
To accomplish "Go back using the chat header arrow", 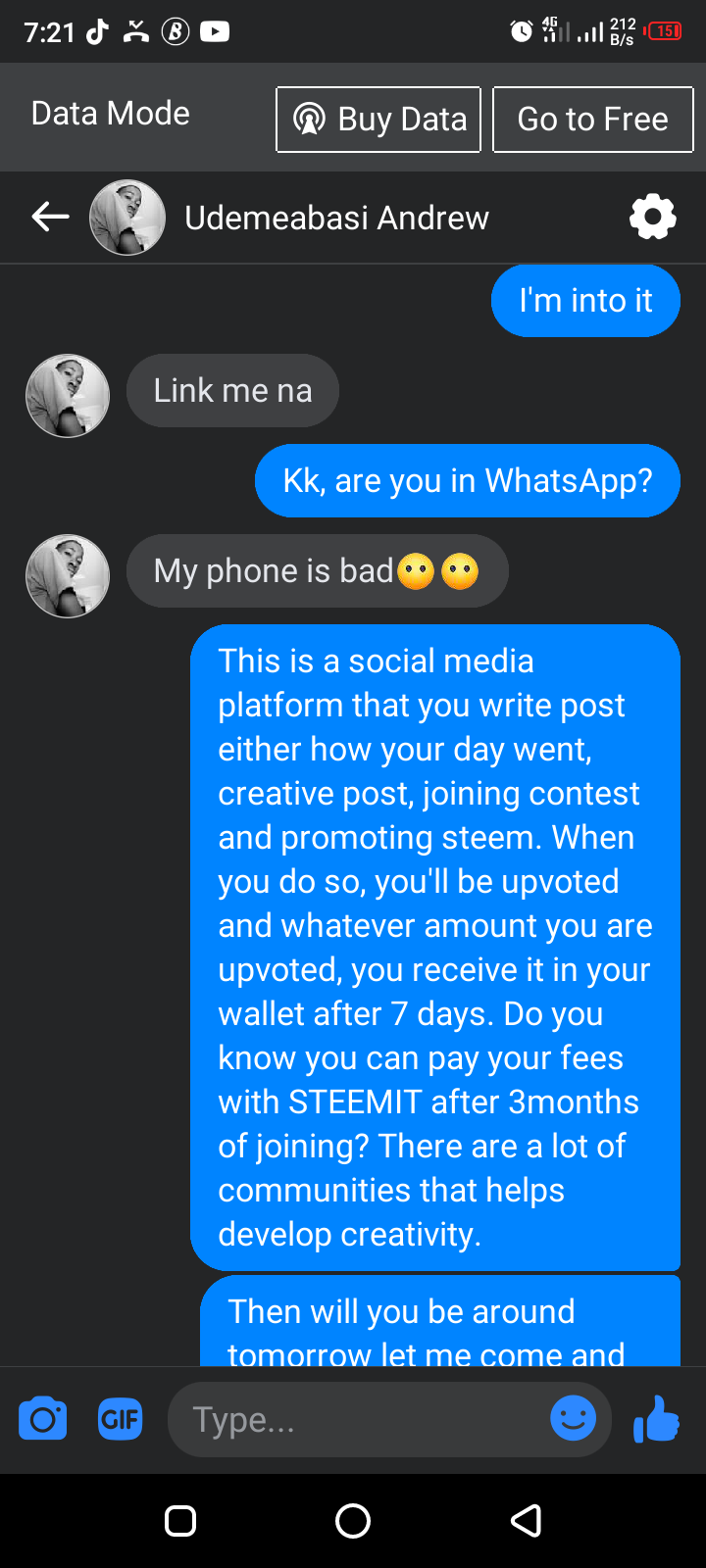I will [x=50, y=217].
